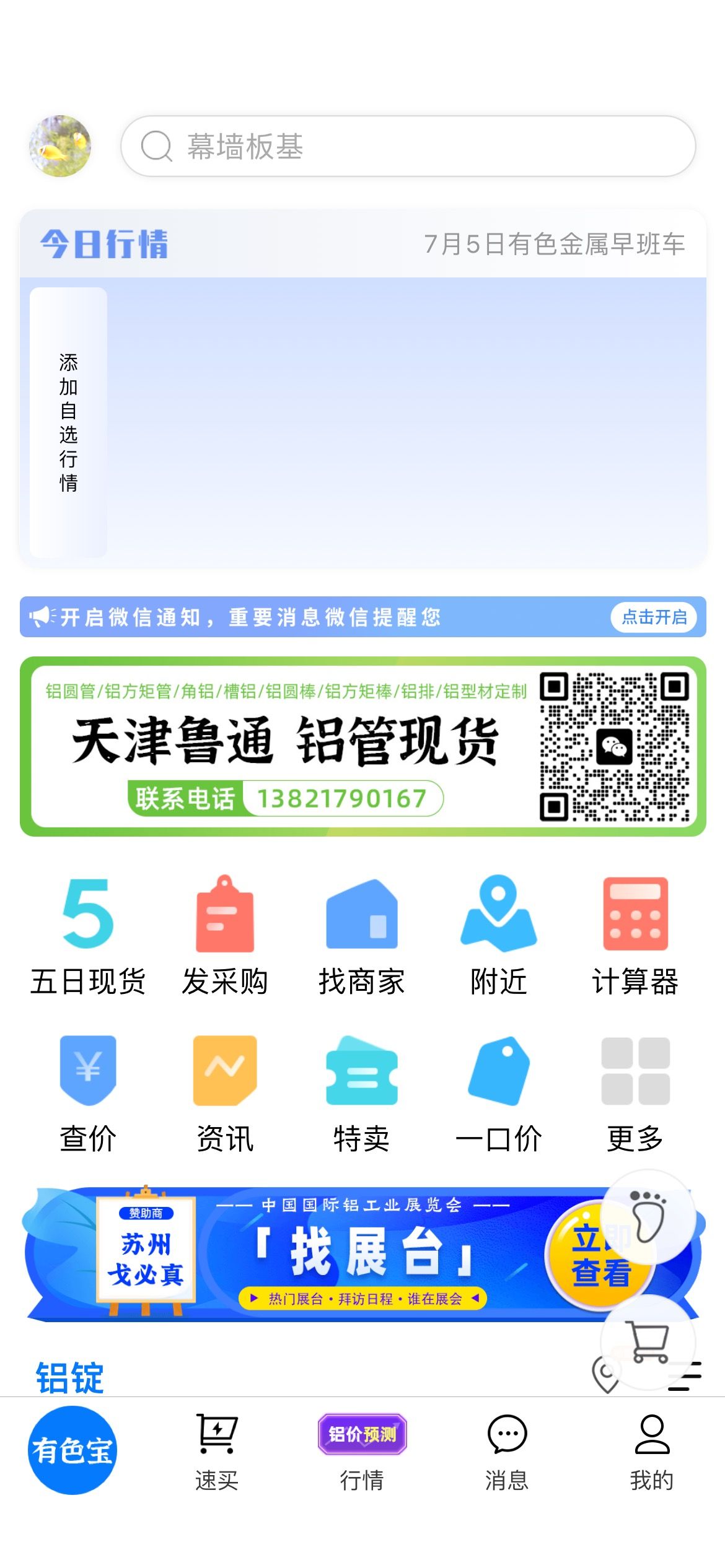Open 一口价 fixed price section
This screenshot has height=1568, width=725.
pos(499,1094)
